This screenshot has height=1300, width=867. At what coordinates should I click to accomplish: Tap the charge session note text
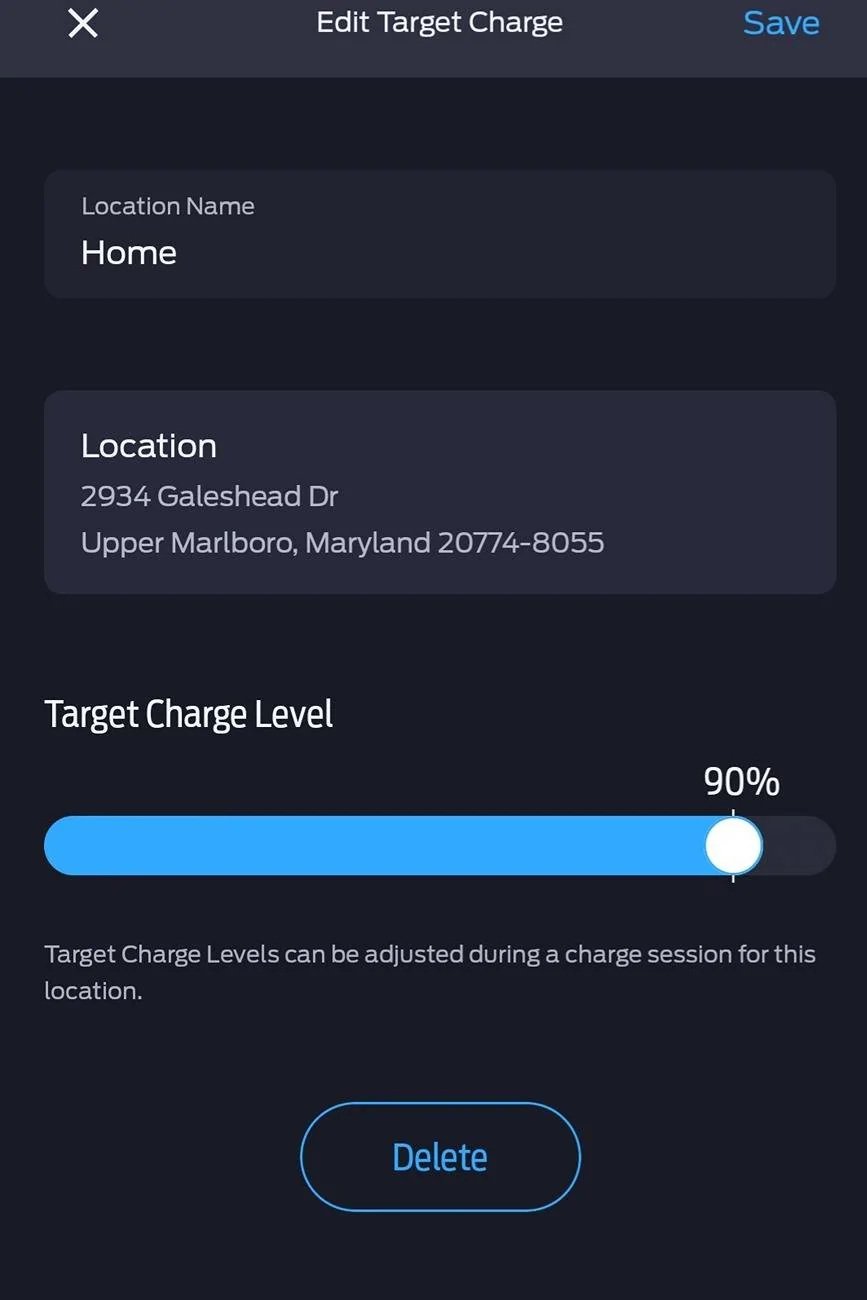pyautogui.click(x=430, y=971)
